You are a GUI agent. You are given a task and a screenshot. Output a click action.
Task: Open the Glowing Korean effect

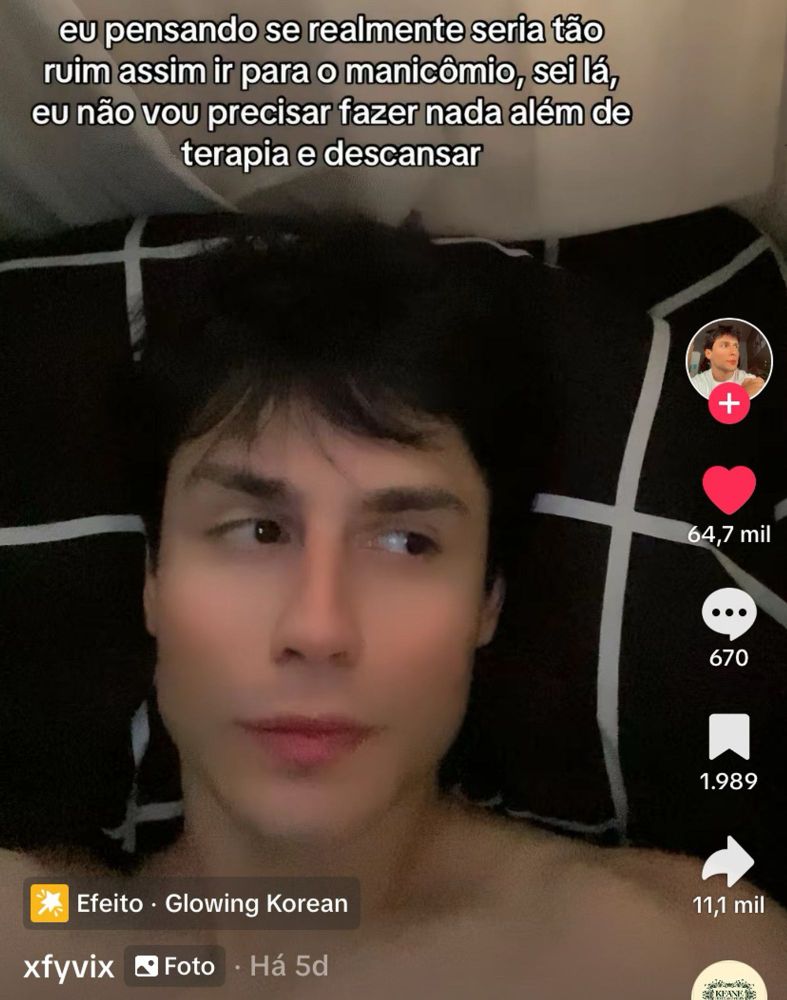pyautogui.click(x=191, y=903)
